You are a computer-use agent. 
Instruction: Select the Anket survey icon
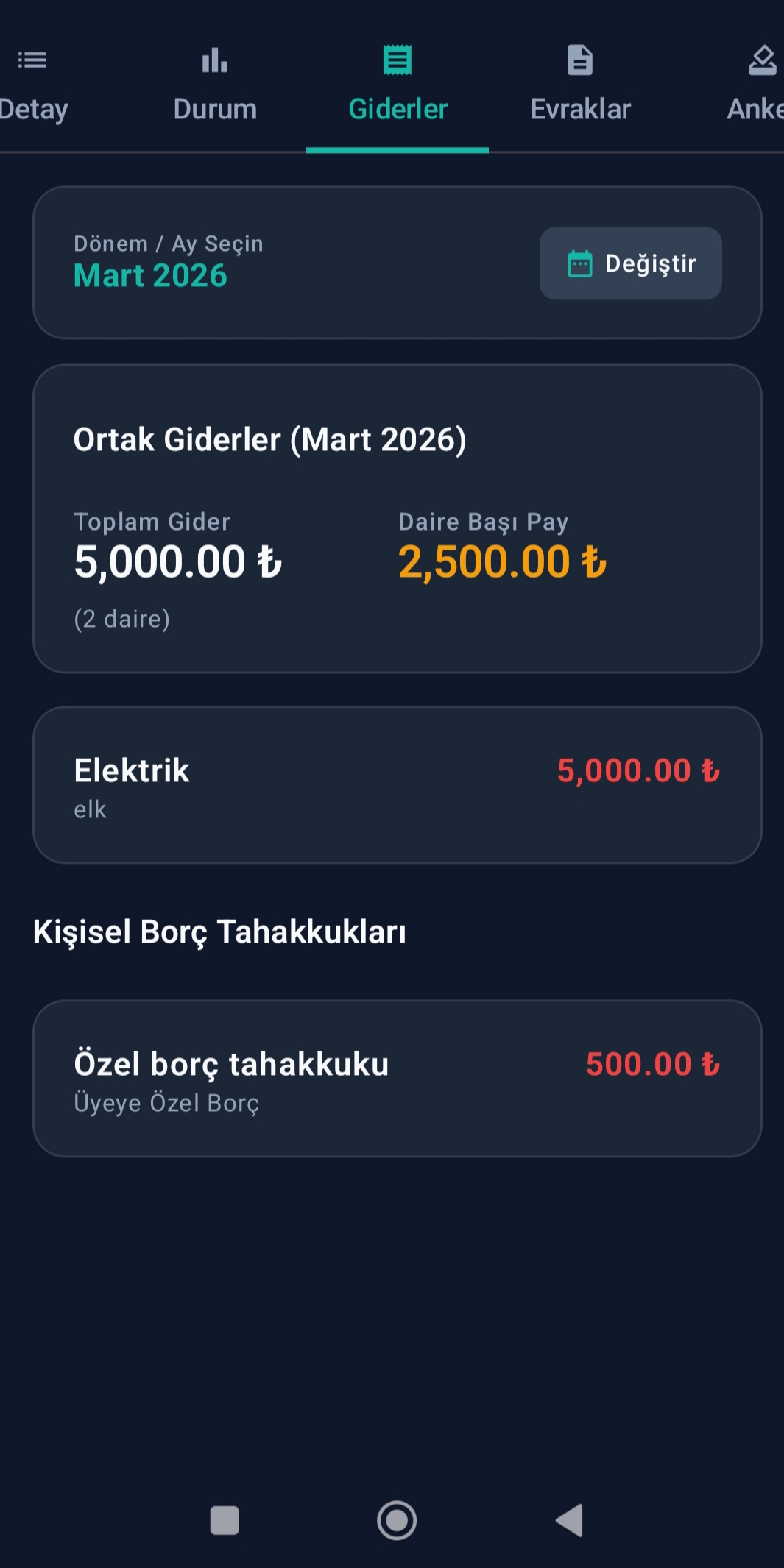763,59
